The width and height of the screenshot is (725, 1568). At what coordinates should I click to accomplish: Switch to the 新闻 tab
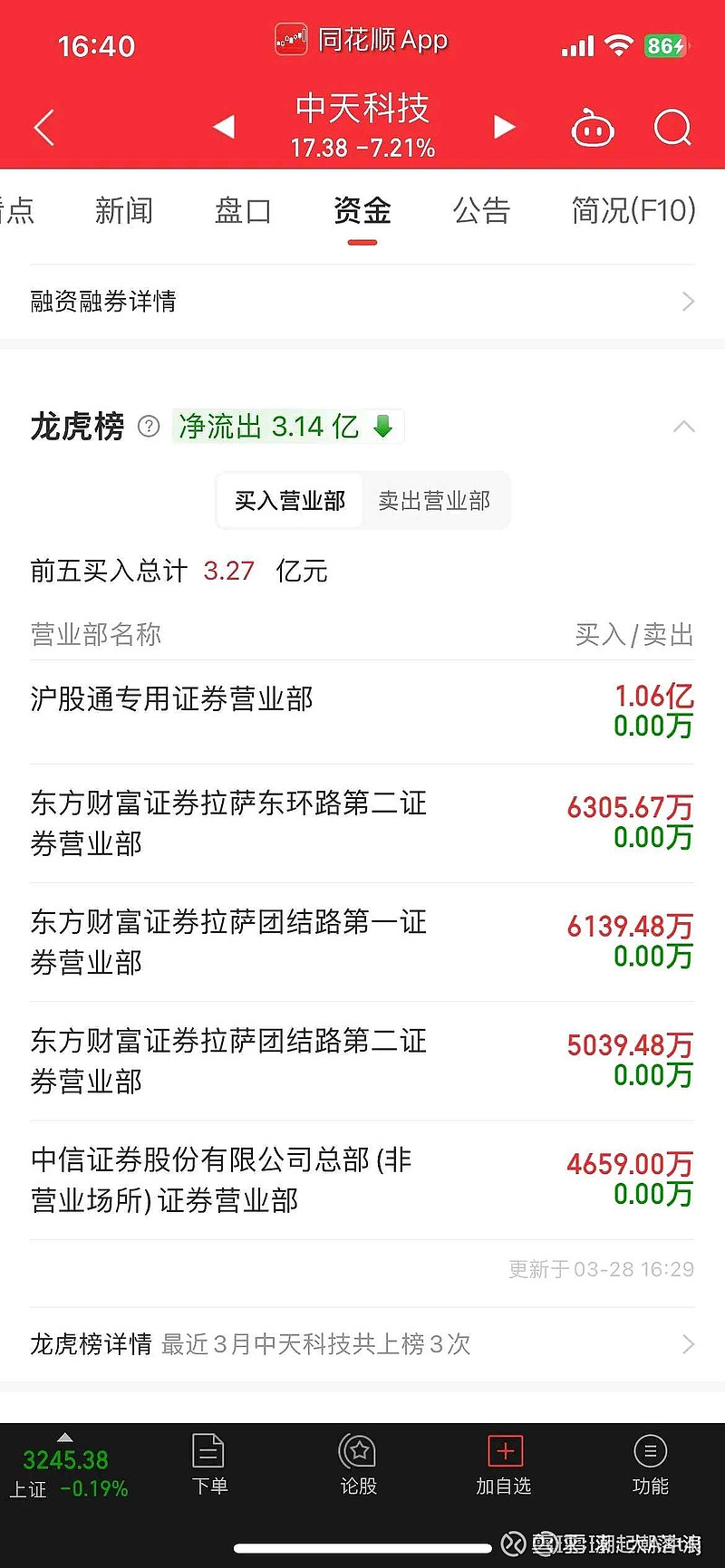click(x=124, y=210)
